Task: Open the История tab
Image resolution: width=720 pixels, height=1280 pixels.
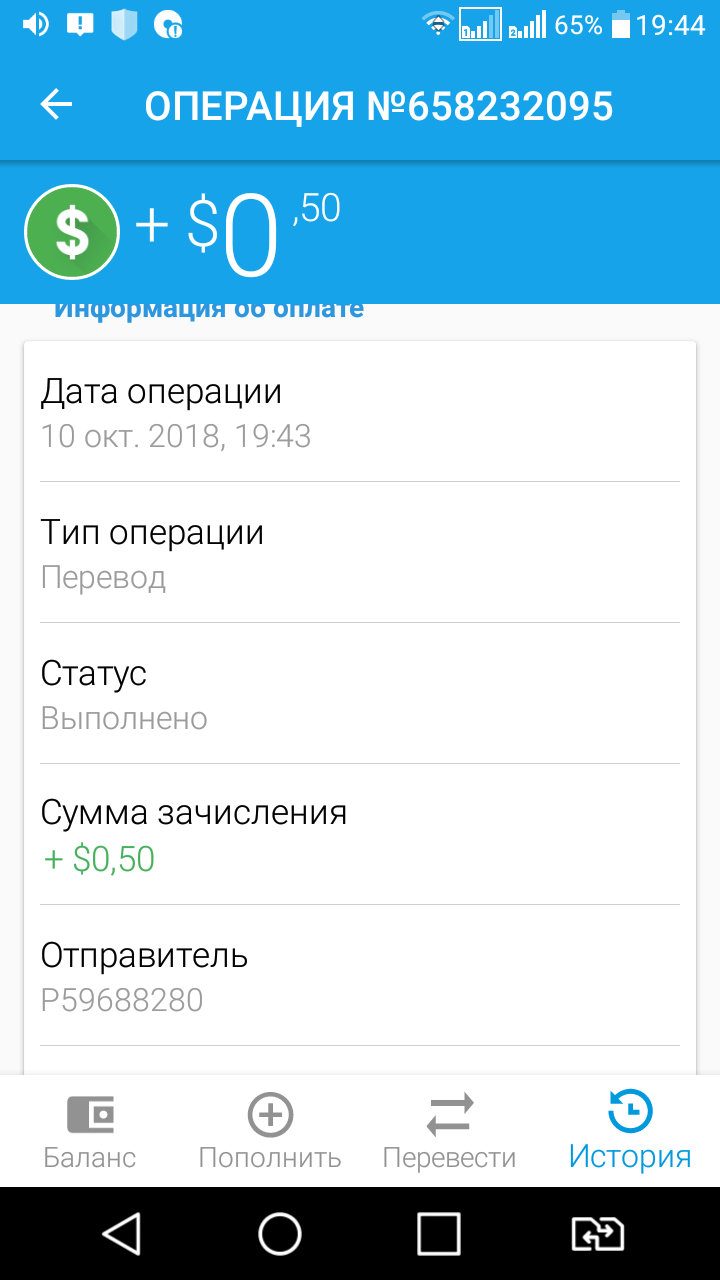Action: point(630,1132)
